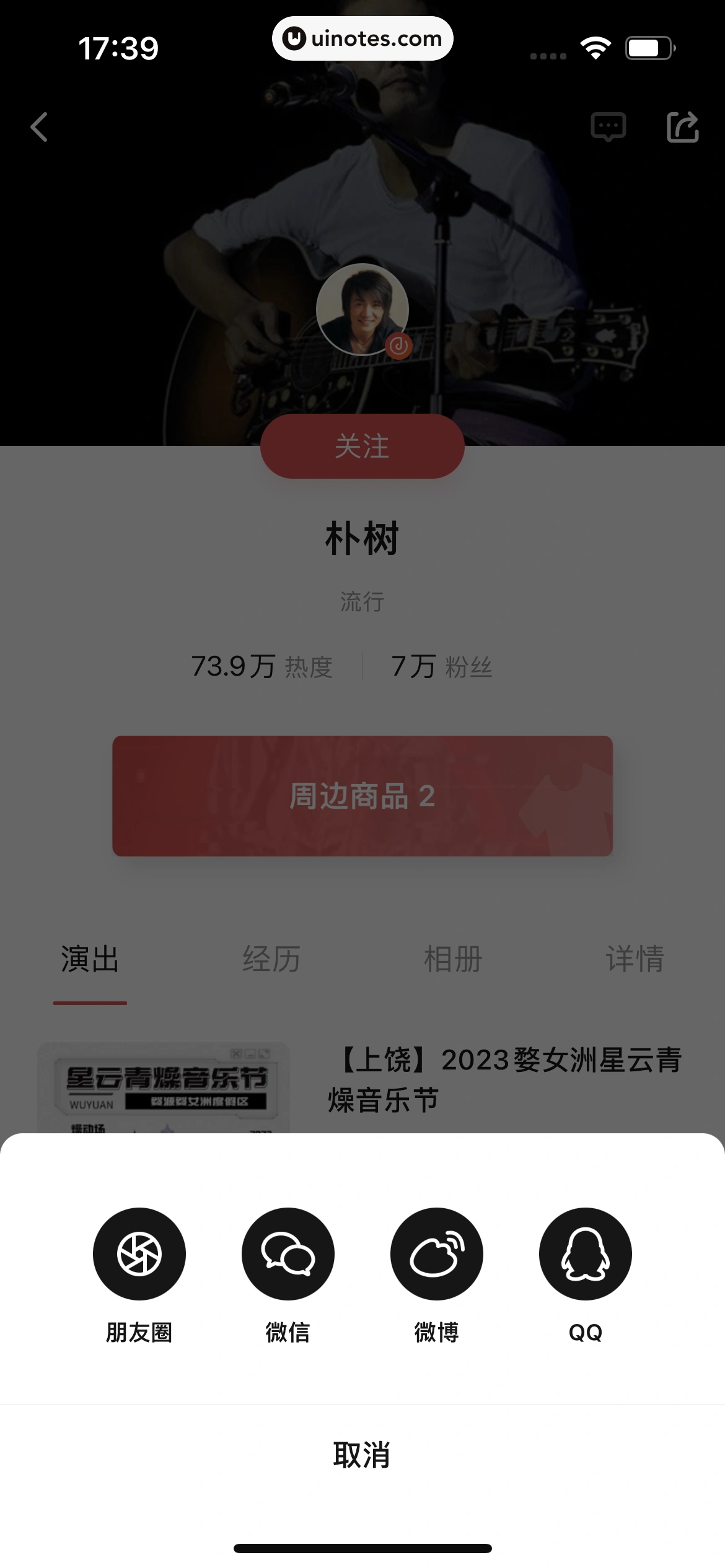Tap the artist name 朴树
725x1568 pixels.
pos(362,538)
